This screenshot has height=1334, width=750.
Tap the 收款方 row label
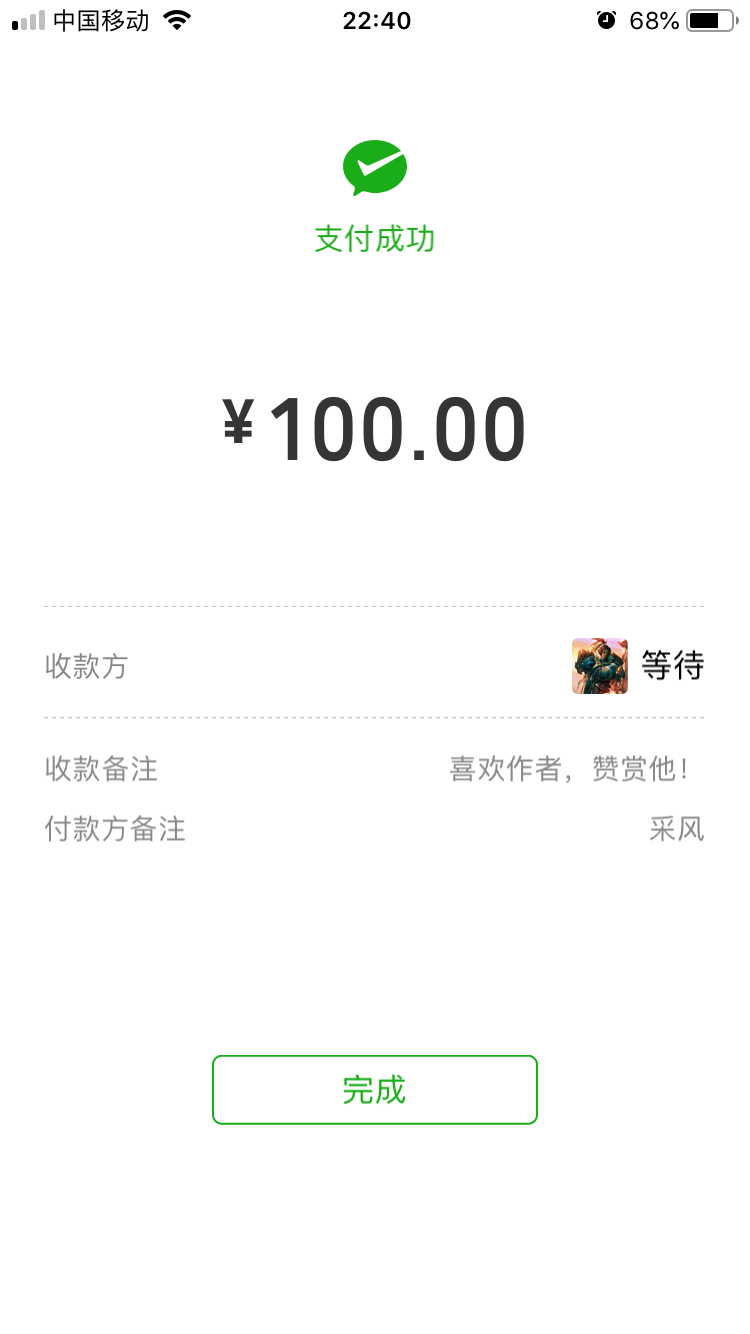point(86,667)
